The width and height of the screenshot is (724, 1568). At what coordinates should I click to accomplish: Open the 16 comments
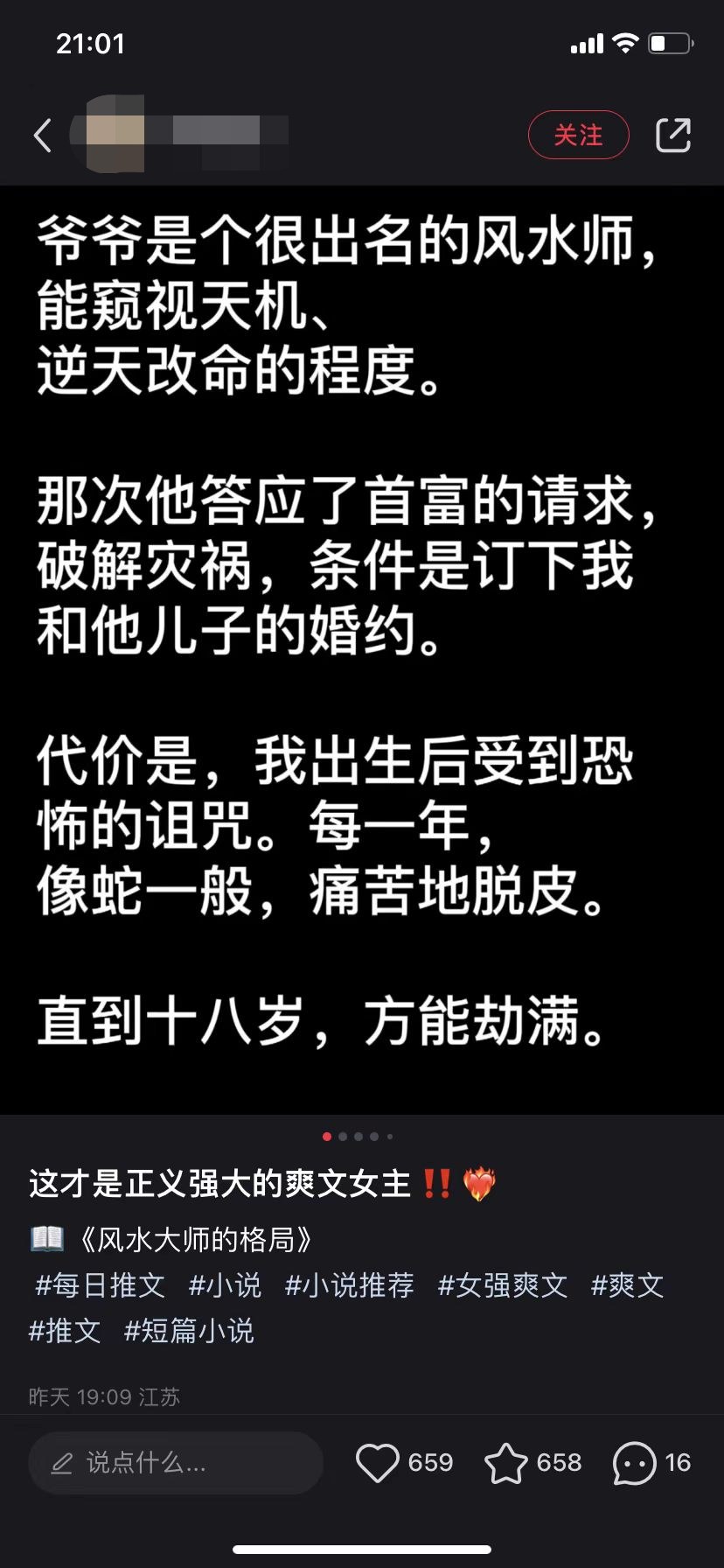click(x=636, y=1462)
